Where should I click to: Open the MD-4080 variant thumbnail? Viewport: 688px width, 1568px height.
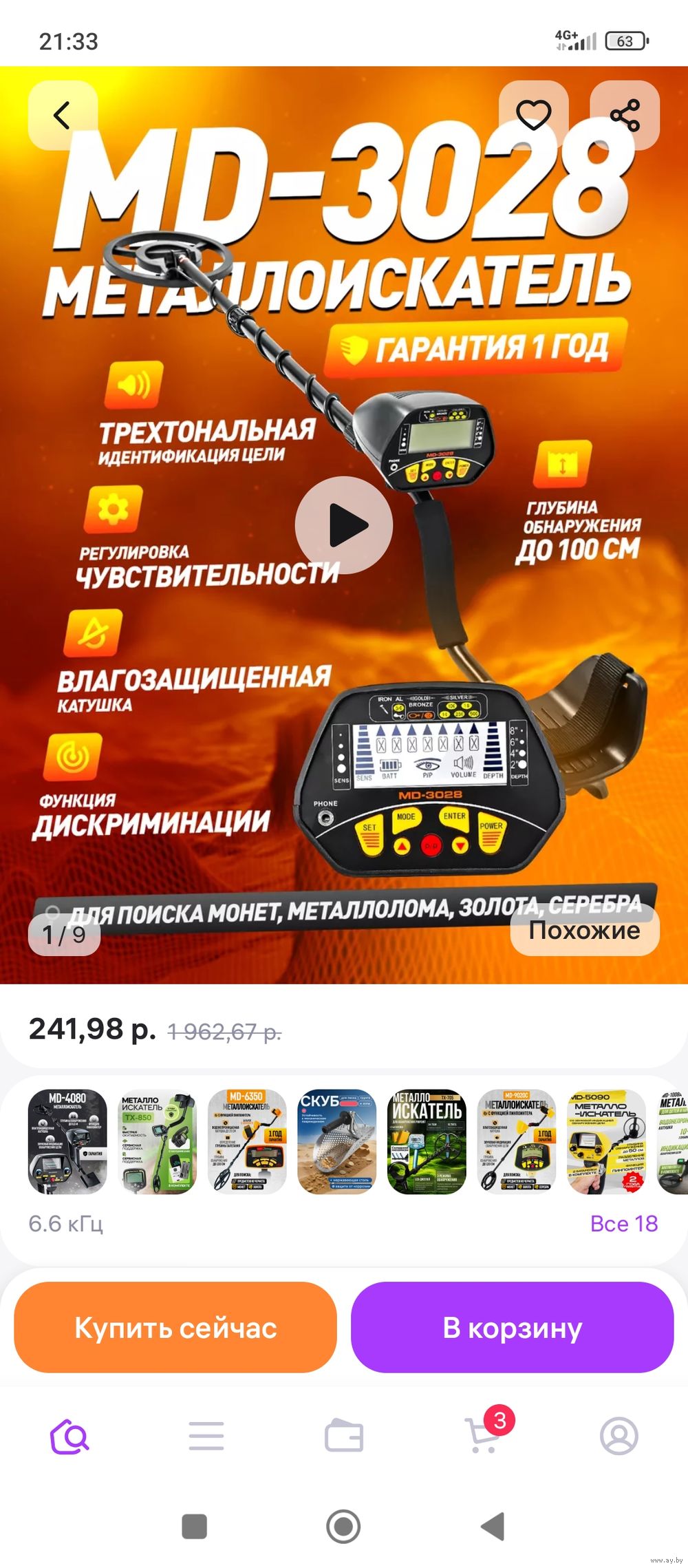[67, 1141]
